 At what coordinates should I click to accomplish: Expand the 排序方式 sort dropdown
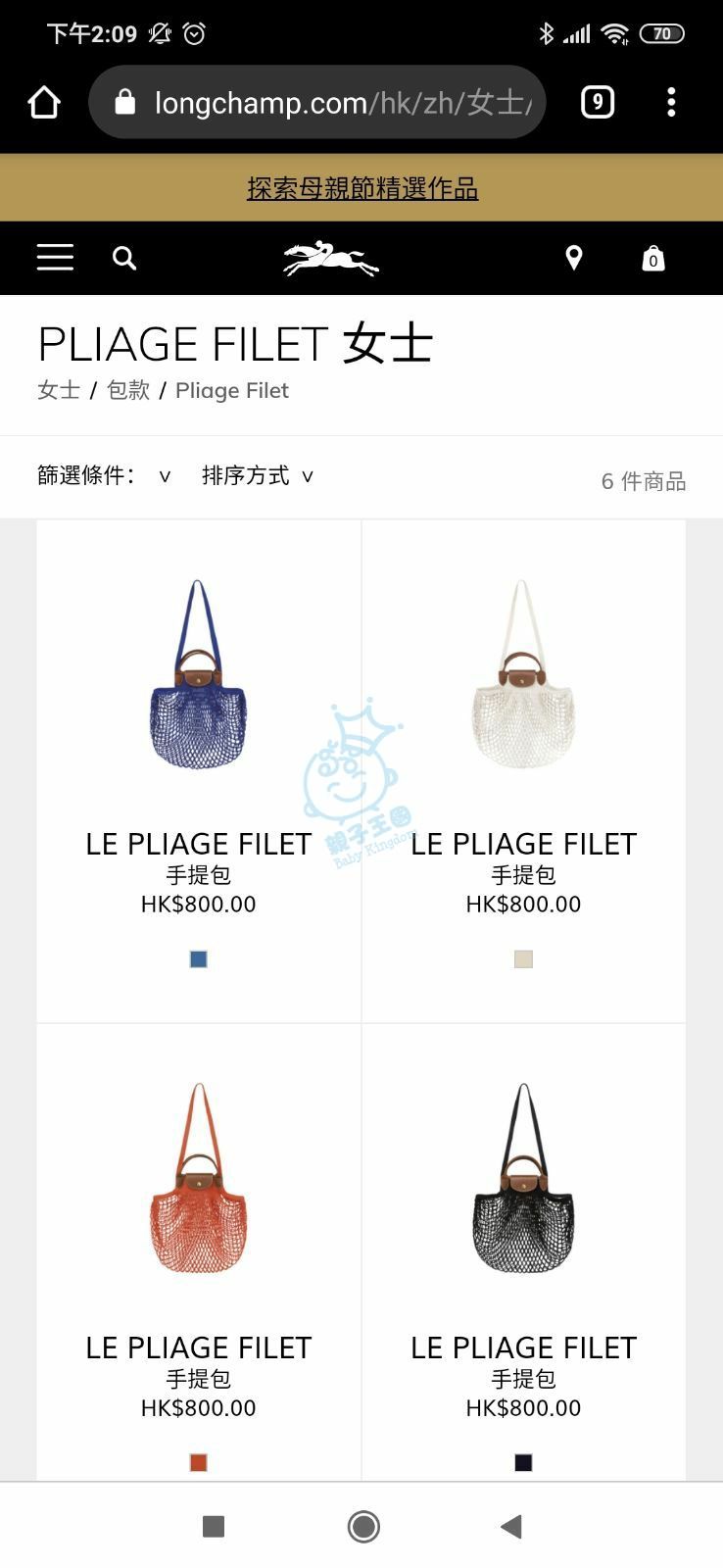[x=257, y=476]
